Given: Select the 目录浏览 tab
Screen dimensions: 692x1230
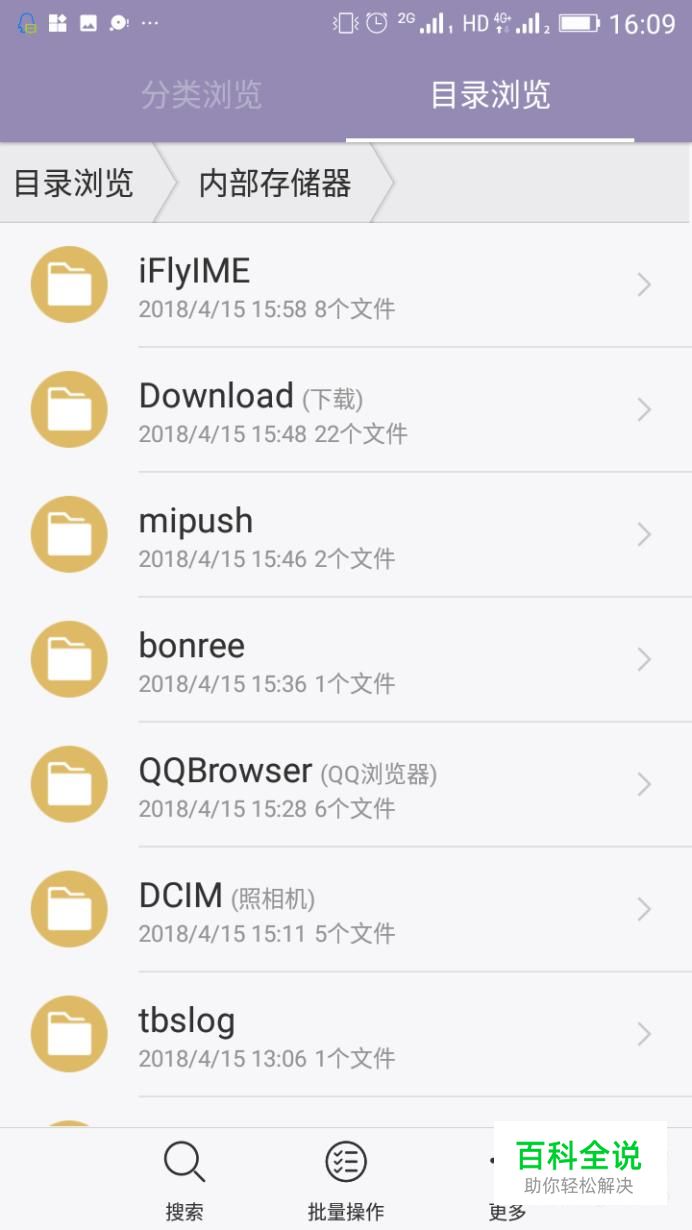Looking at the screenshot, I should (490, 95).
